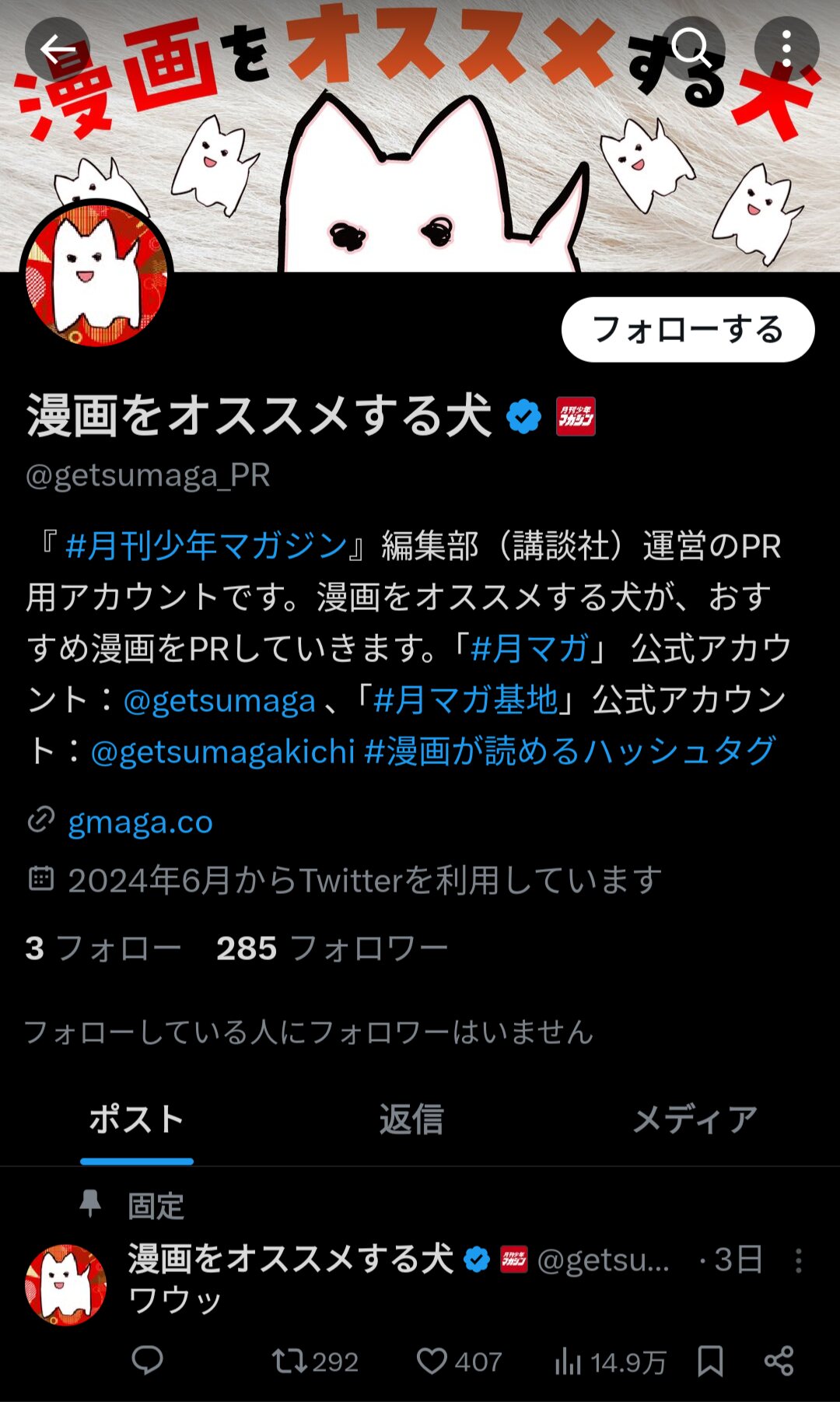The image size is (840, 1402).
Task: Switch to the メディア tab
Action: click(x=695, y=1120)
